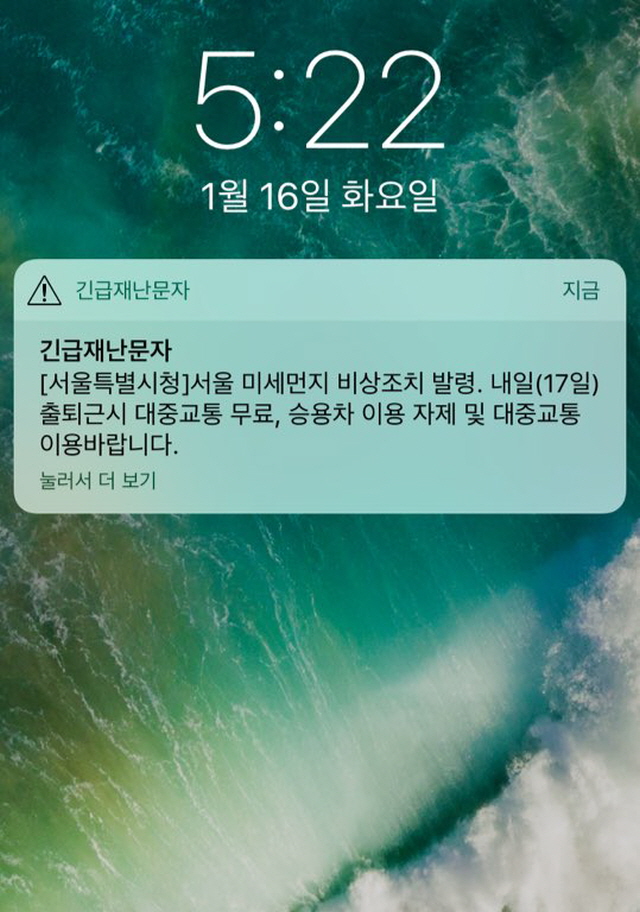
Task: Tap 눌러서 더 보기 to see more
Action: 98,481
